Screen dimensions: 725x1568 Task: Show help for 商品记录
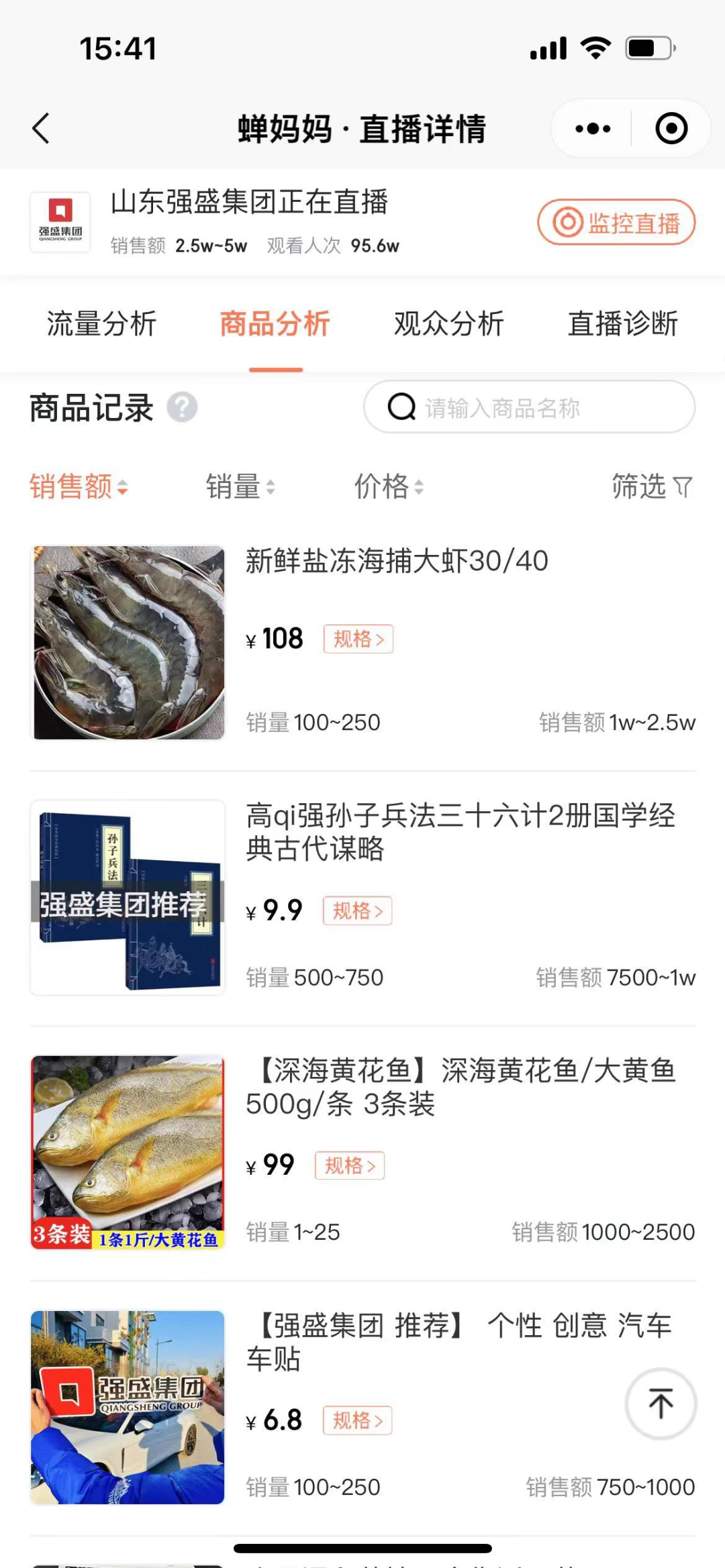point(182,407)
